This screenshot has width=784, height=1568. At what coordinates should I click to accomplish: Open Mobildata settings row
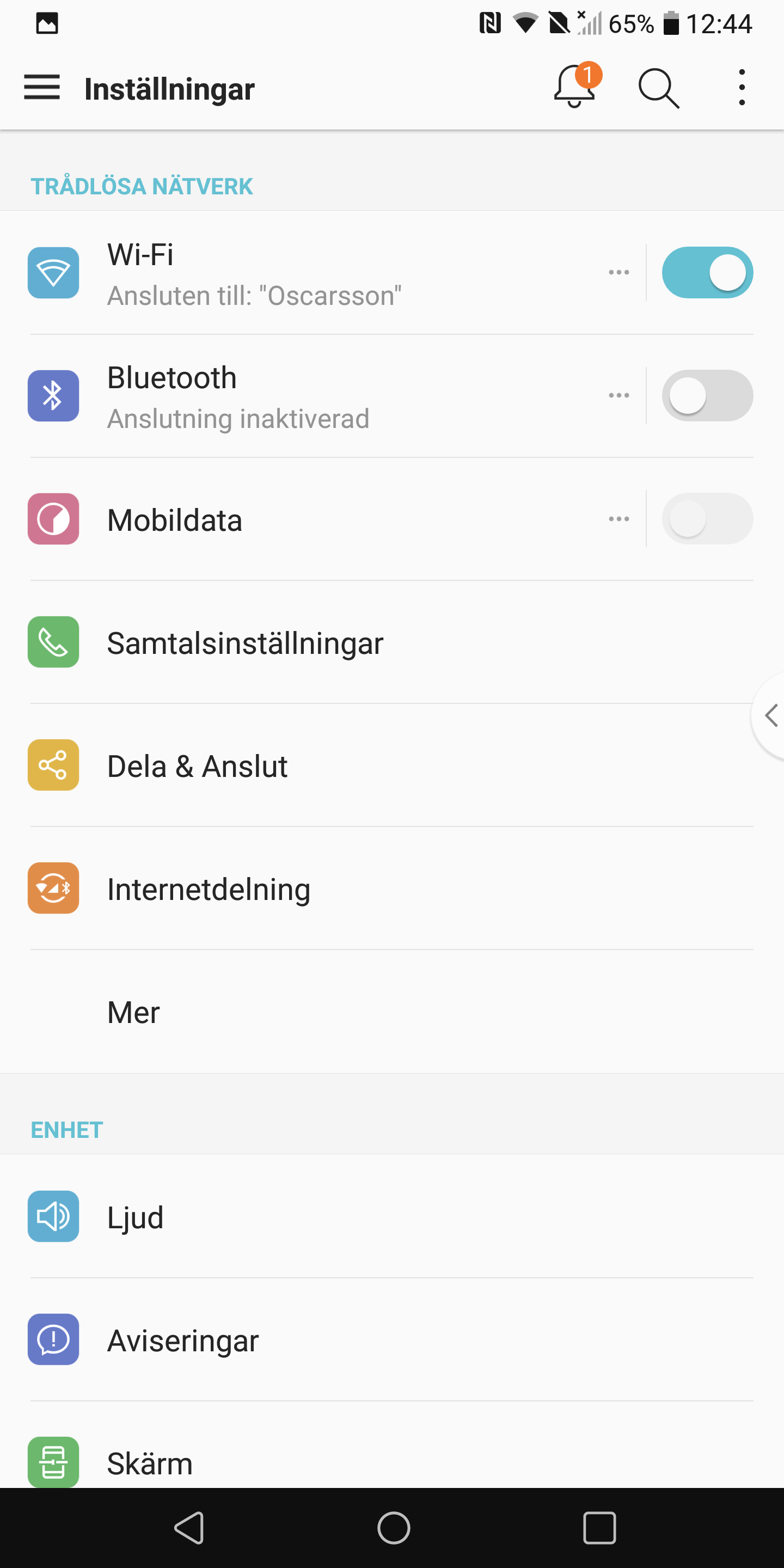click(x=304, y=520)
